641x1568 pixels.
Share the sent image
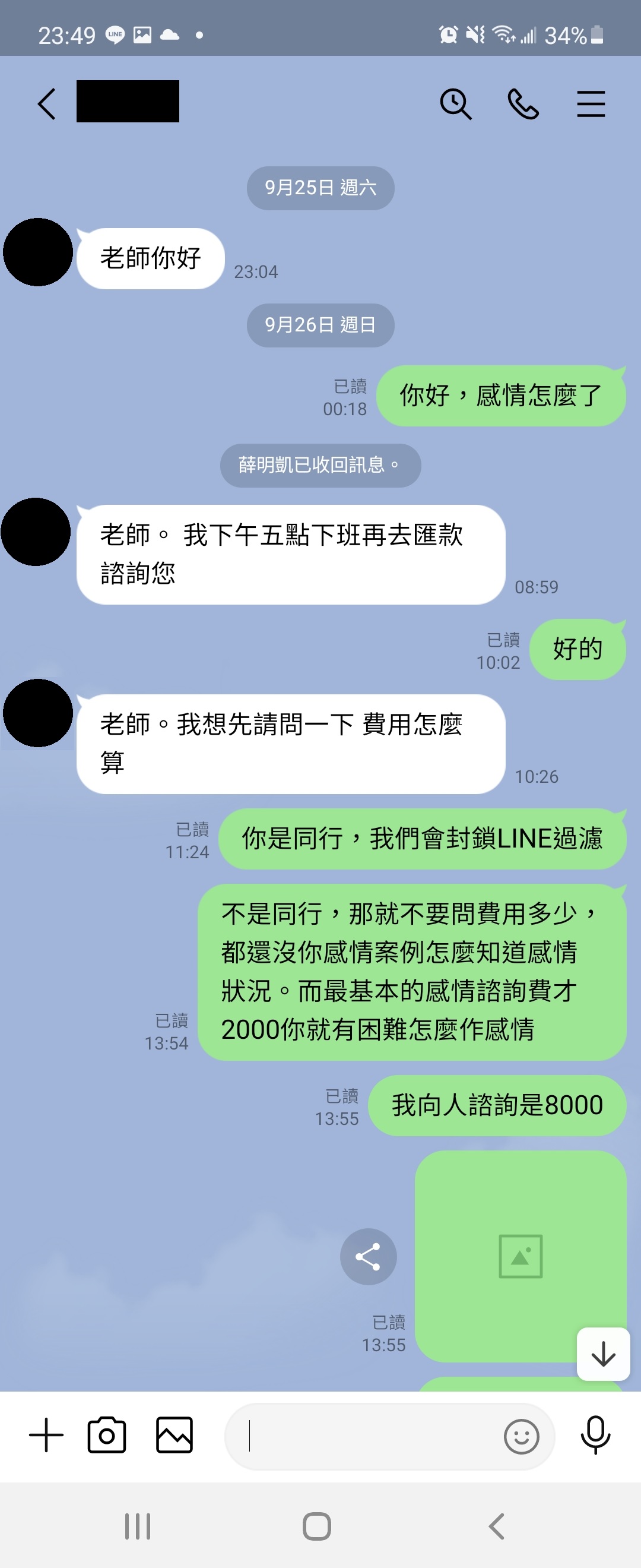click(368, 1256)
